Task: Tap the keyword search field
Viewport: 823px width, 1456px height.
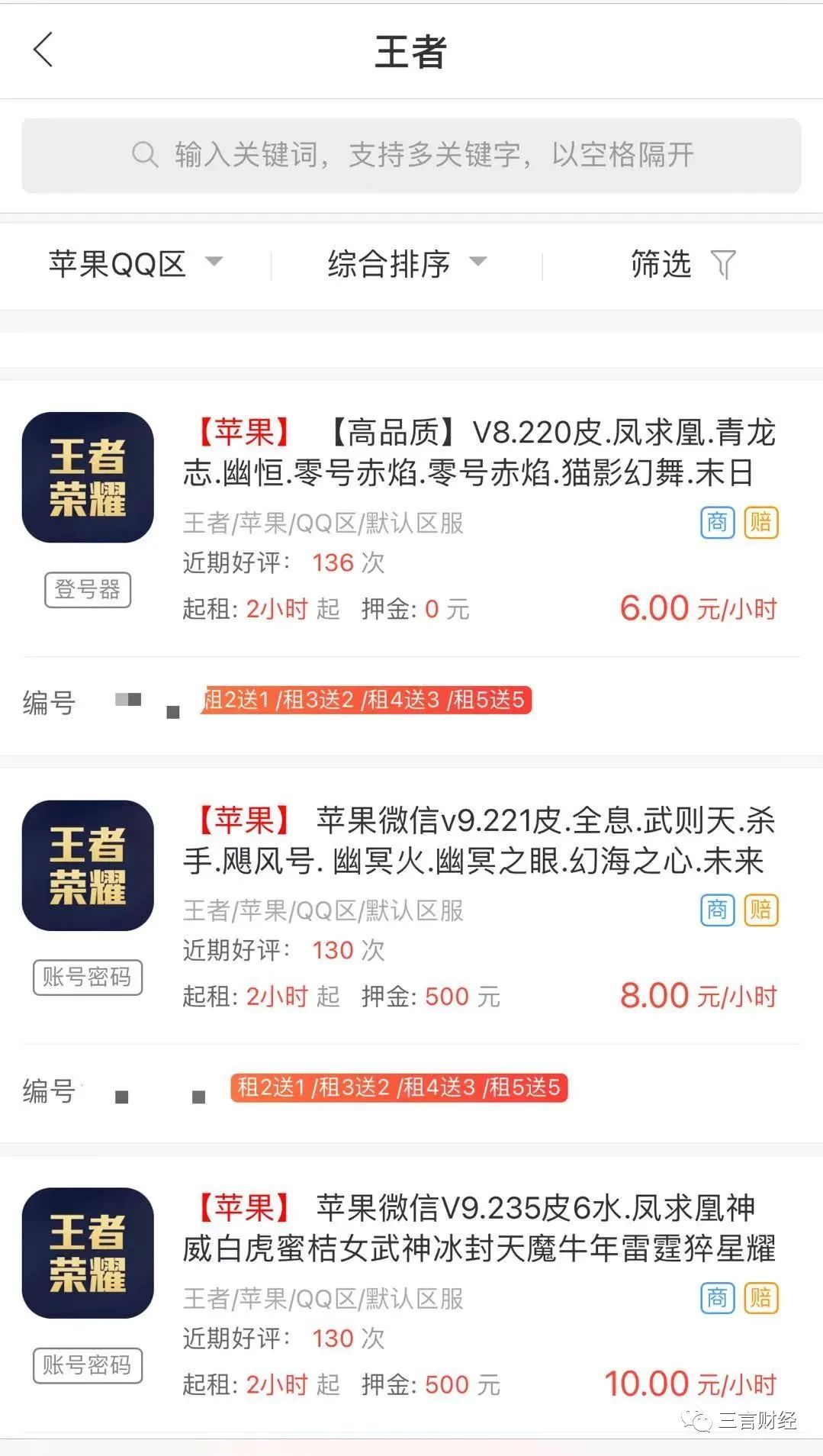Action: tap(412, 155)
